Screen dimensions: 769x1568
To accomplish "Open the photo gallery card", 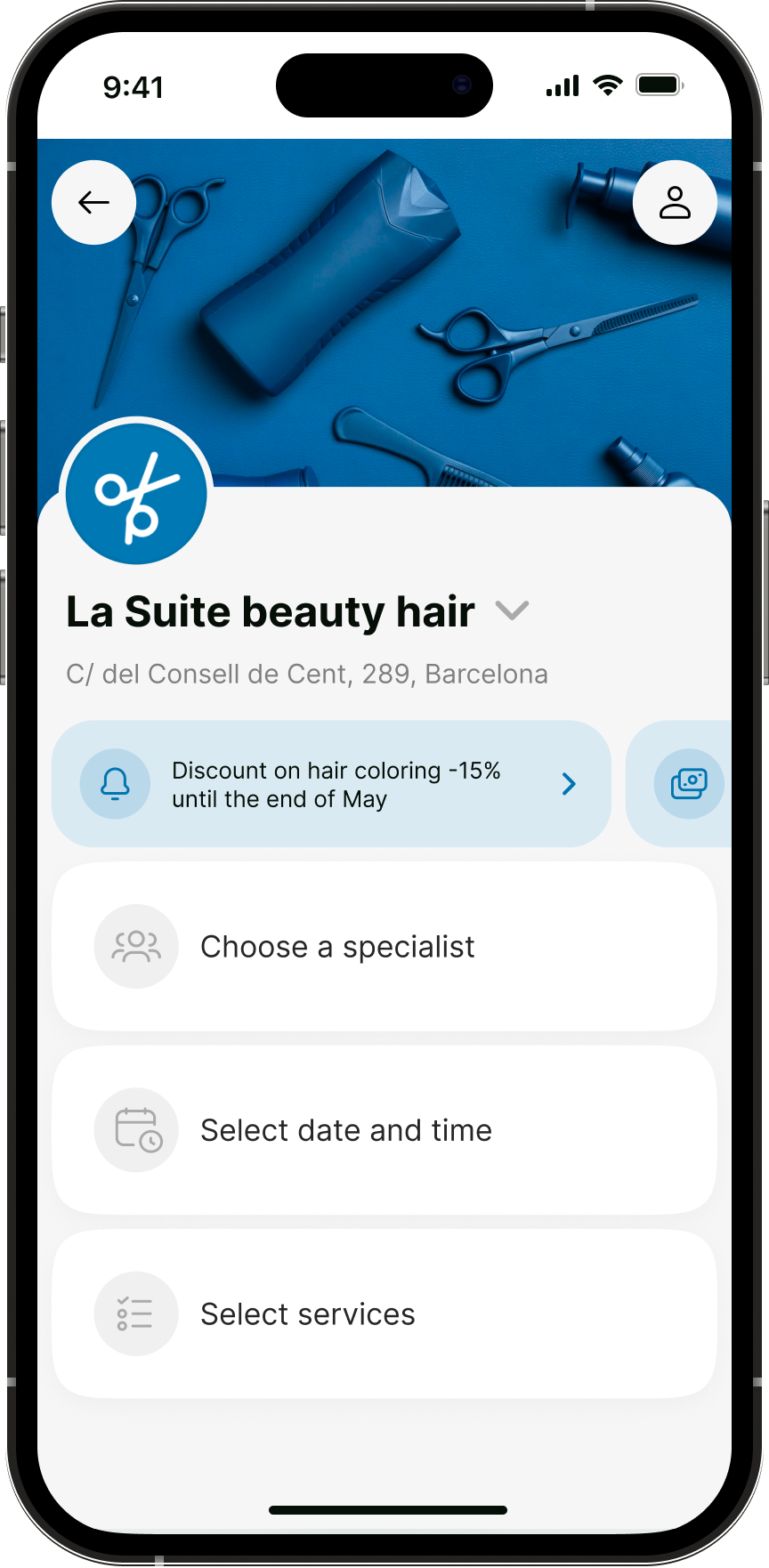I will pyautogui.click(x=688, y=784).
